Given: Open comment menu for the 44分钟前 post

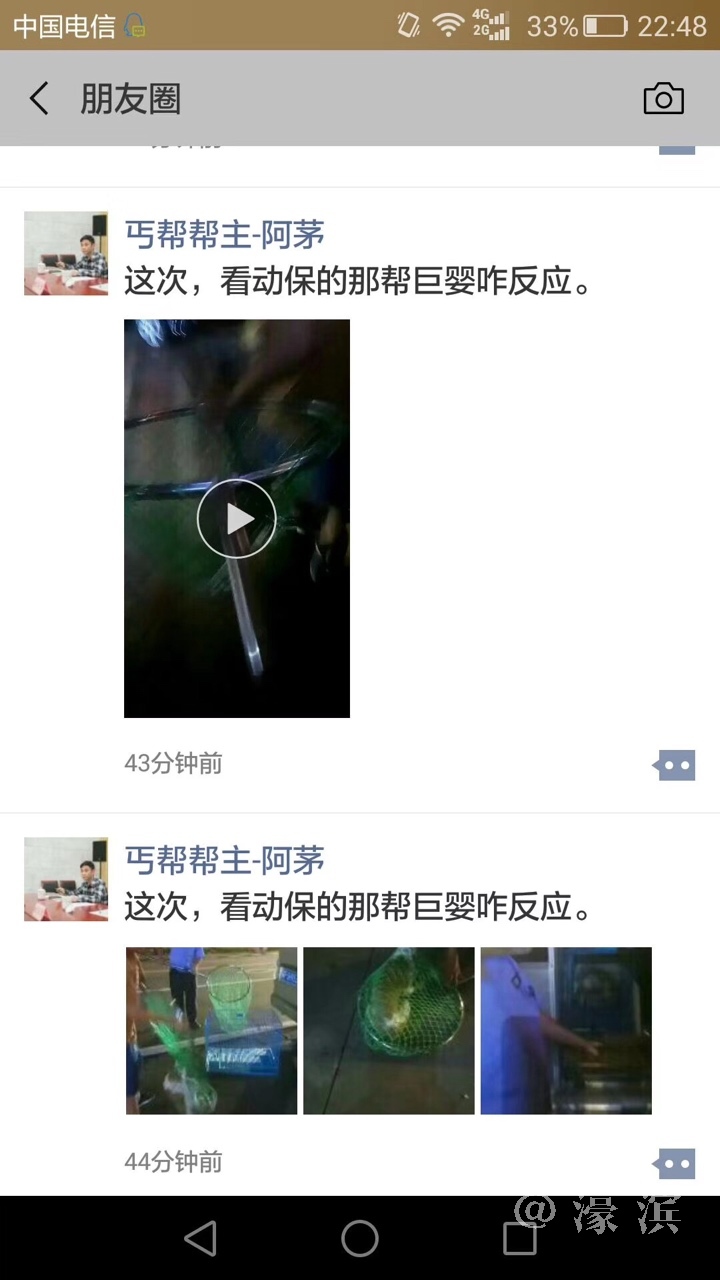Looking at the screenshot, I should (675, 1164).
